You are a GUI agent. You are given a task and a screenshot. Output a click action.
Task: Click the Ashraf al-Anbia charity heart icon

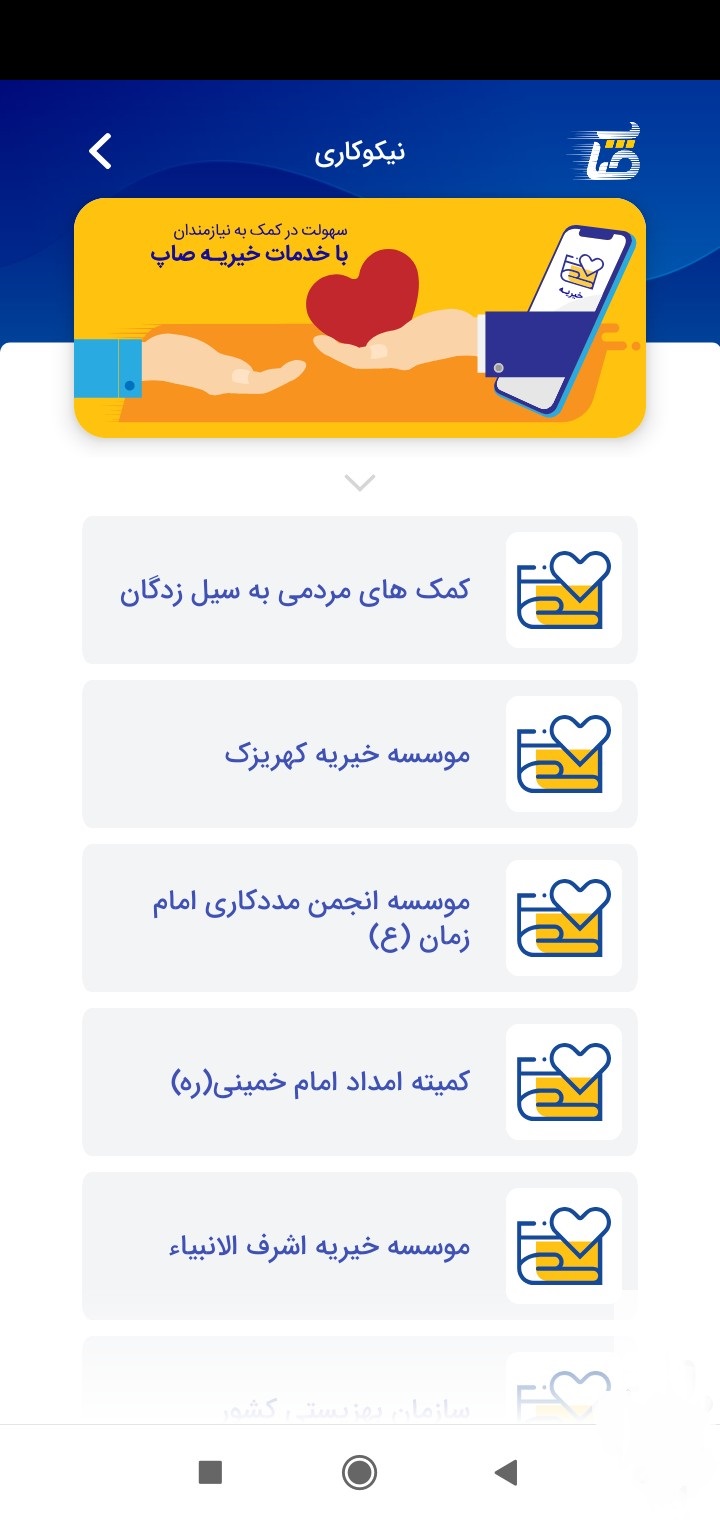tap(564, 1245)
